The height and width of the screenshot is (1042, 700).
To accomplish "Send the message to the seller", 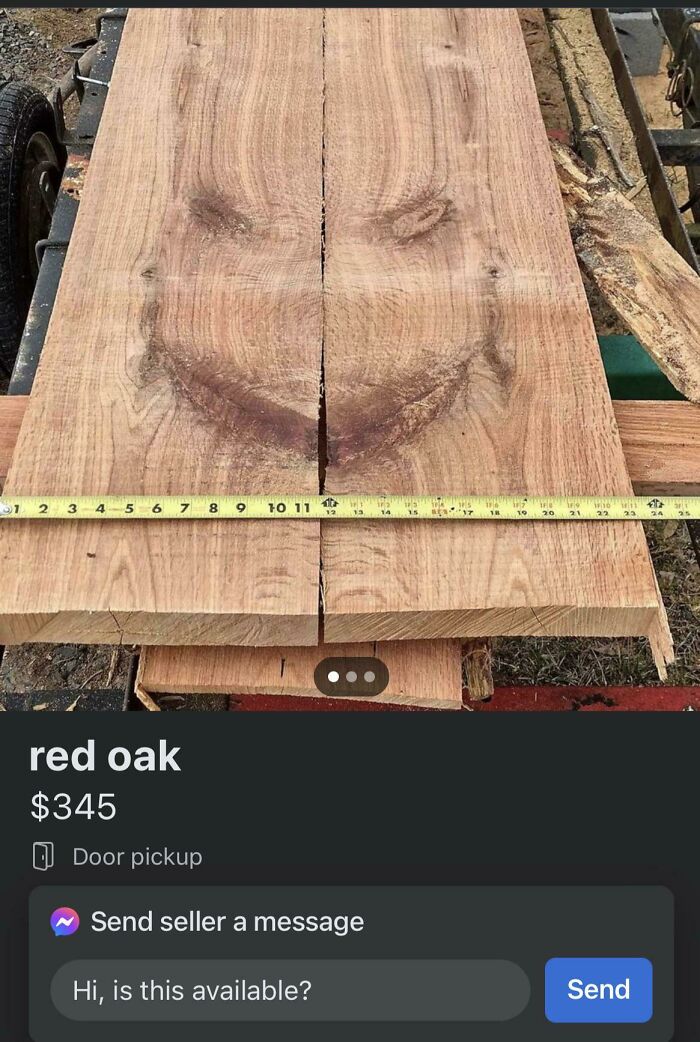I will (598, 990).
